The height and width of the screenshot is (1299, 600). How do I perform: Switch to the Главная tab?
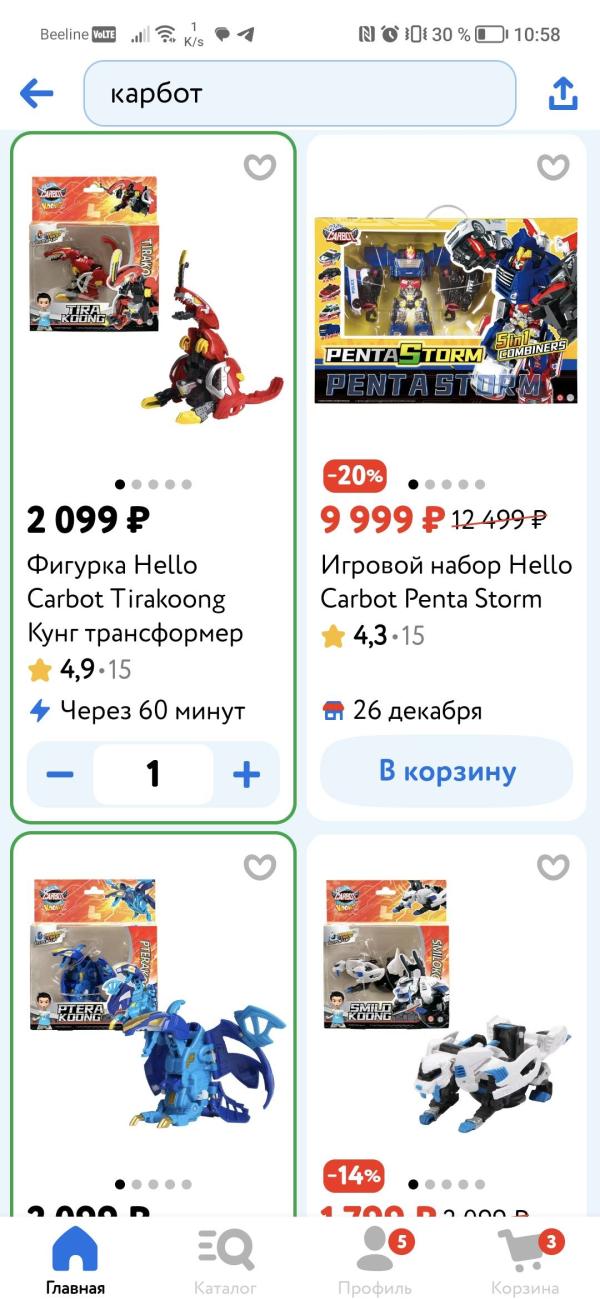pyautogui.click(x=75, y=1260)
